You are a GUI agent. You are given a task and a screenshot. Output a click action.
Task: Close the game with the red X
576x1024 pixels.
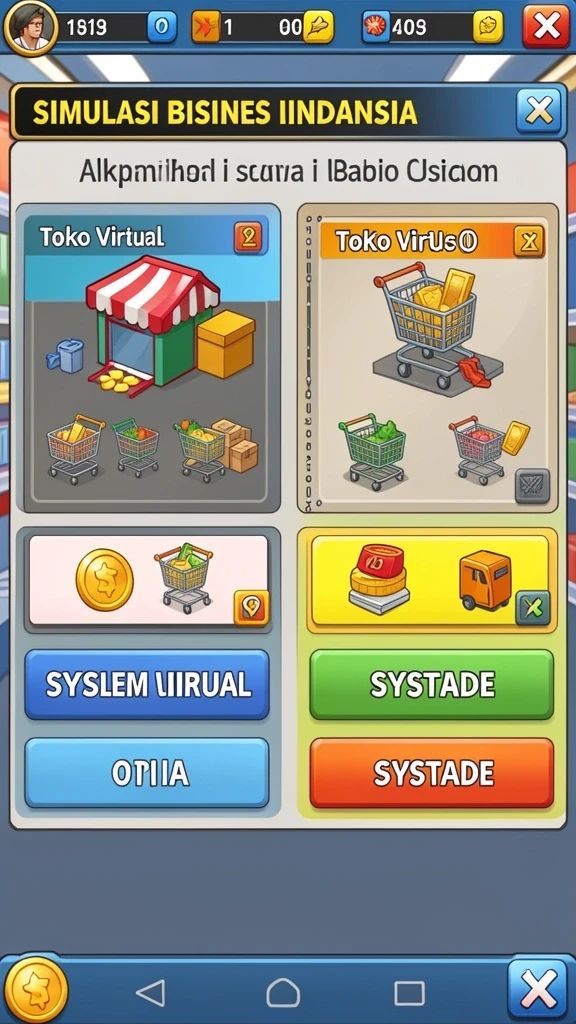546,26
